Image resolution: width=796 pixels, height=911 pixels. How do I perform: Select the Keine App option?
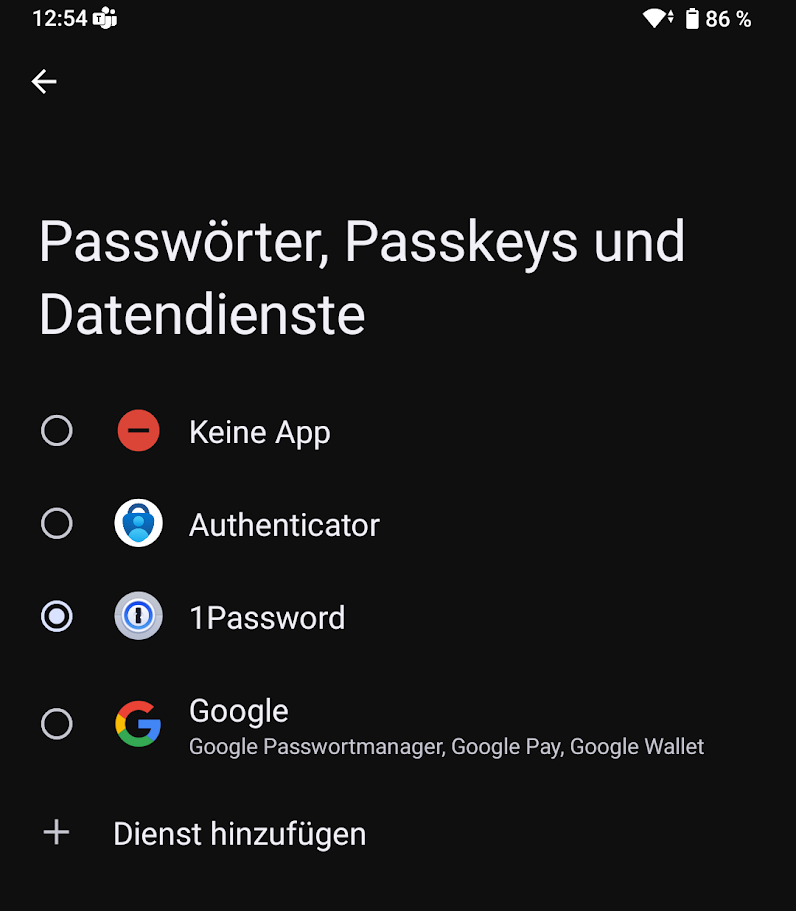coord(57,432)
